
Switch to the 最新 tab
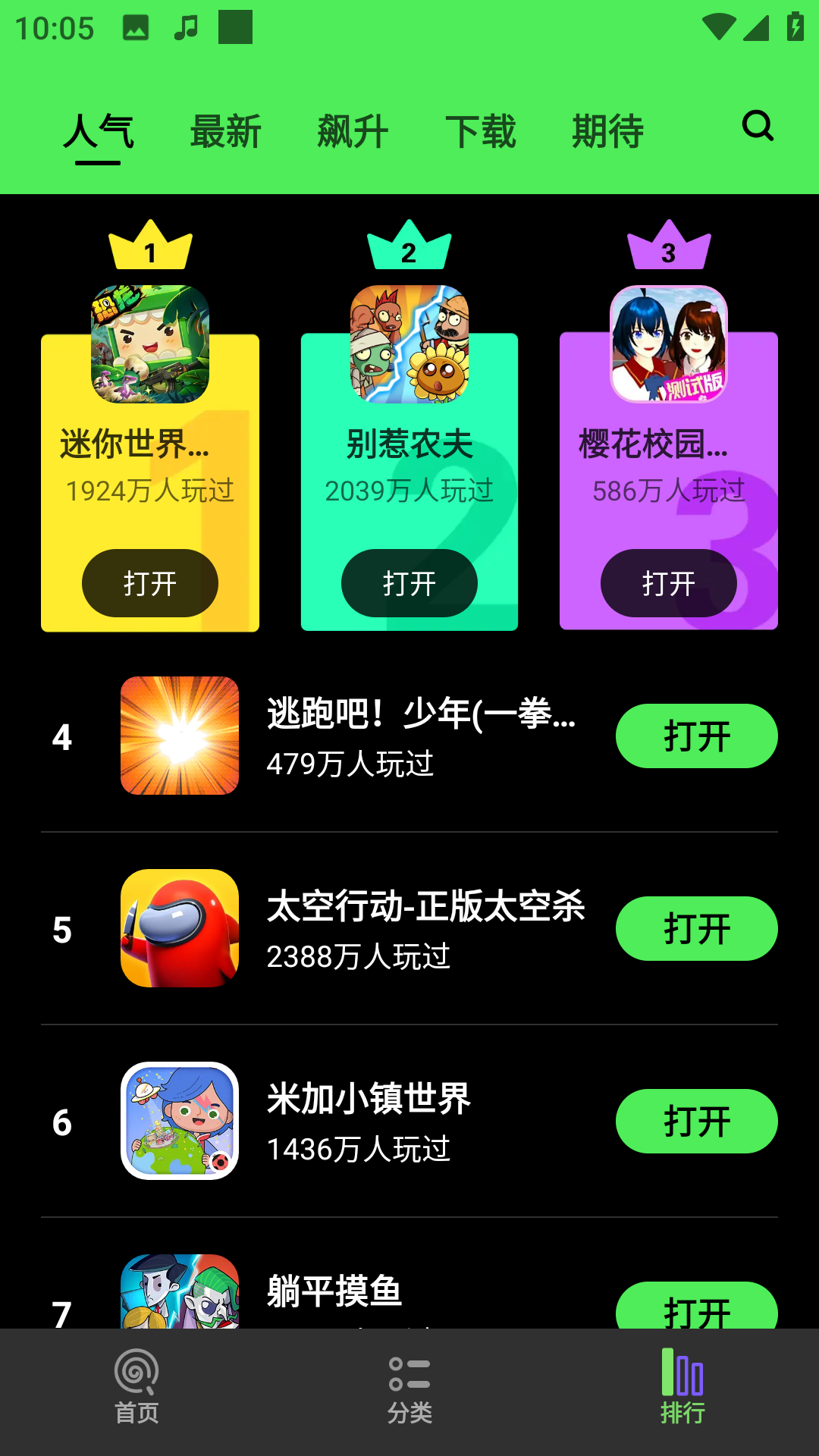225,130
